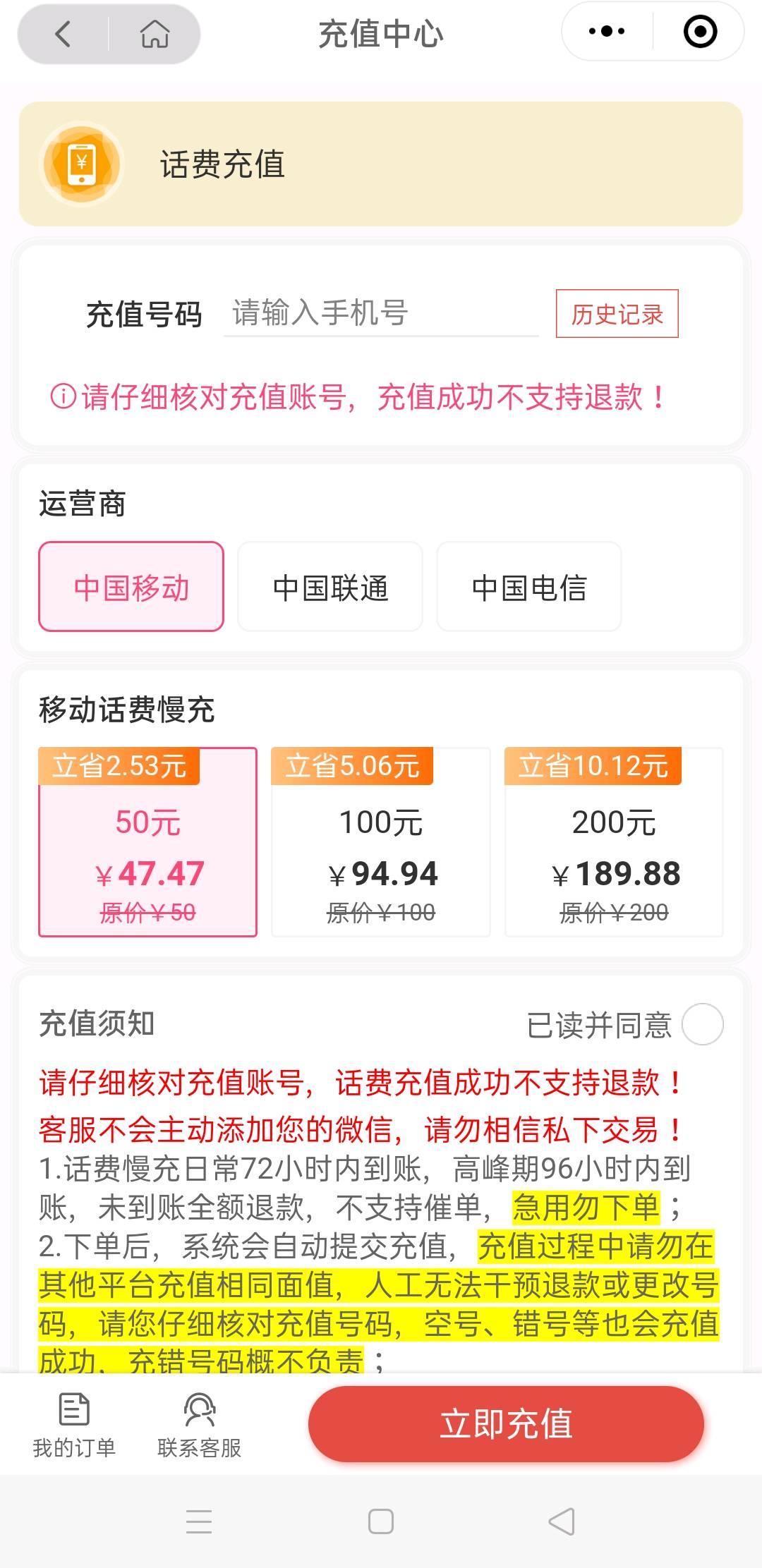Choose the 50元 recharge option
Image resolution: width=762 pixels, height=1568 pixels.
[147, 842]
